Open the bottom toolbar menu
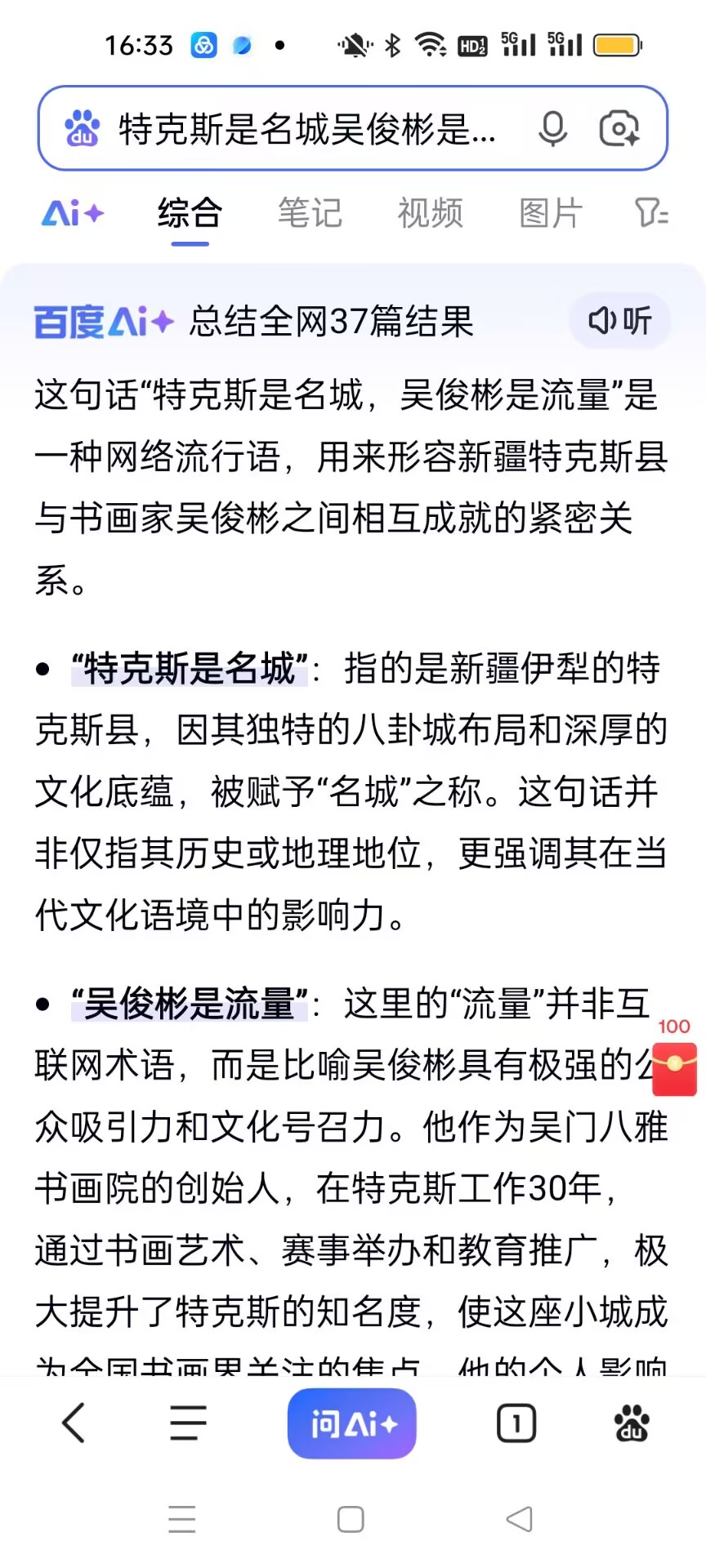 coord(188,1423)
